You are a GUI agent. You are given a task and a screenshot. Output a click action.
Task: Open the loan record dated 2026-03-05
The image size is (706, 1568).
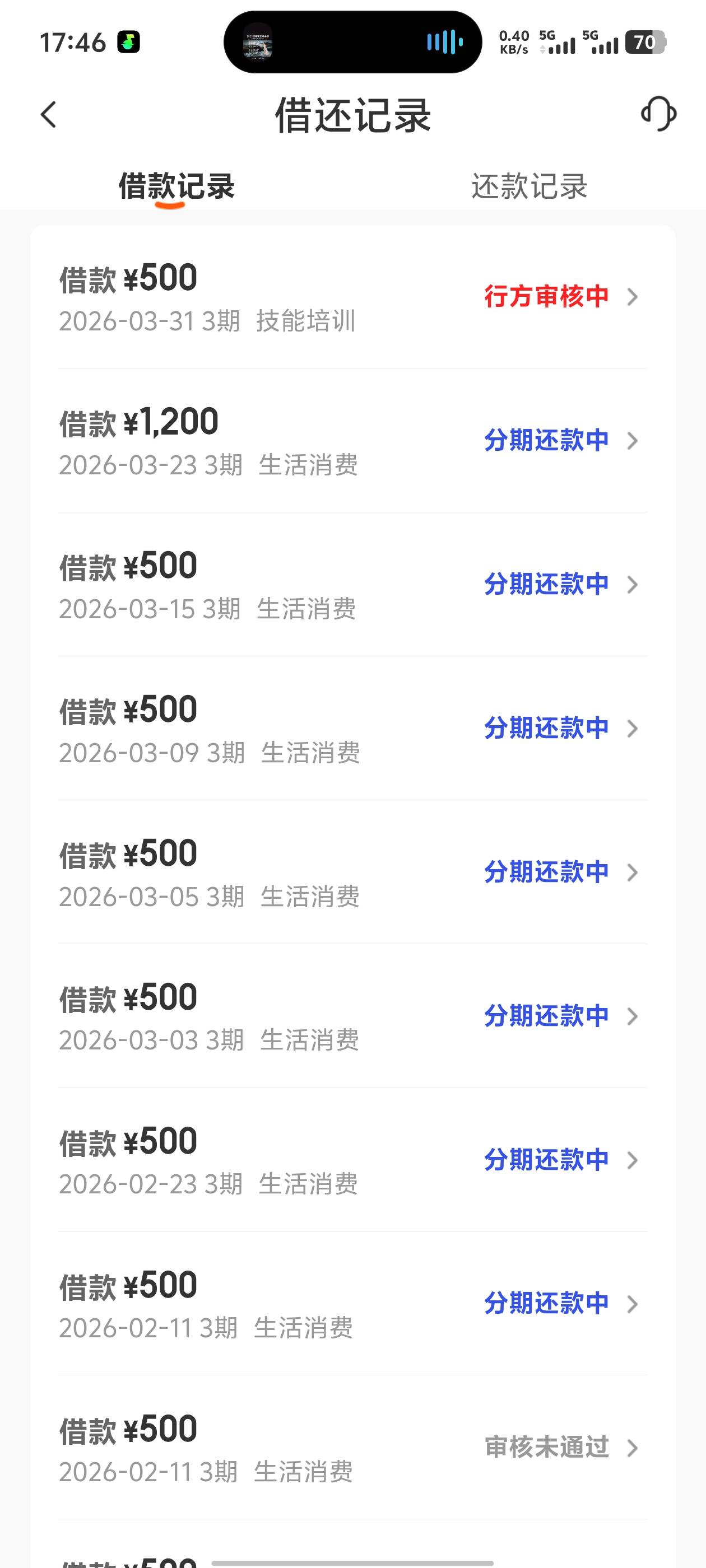[x=352, y=872]
